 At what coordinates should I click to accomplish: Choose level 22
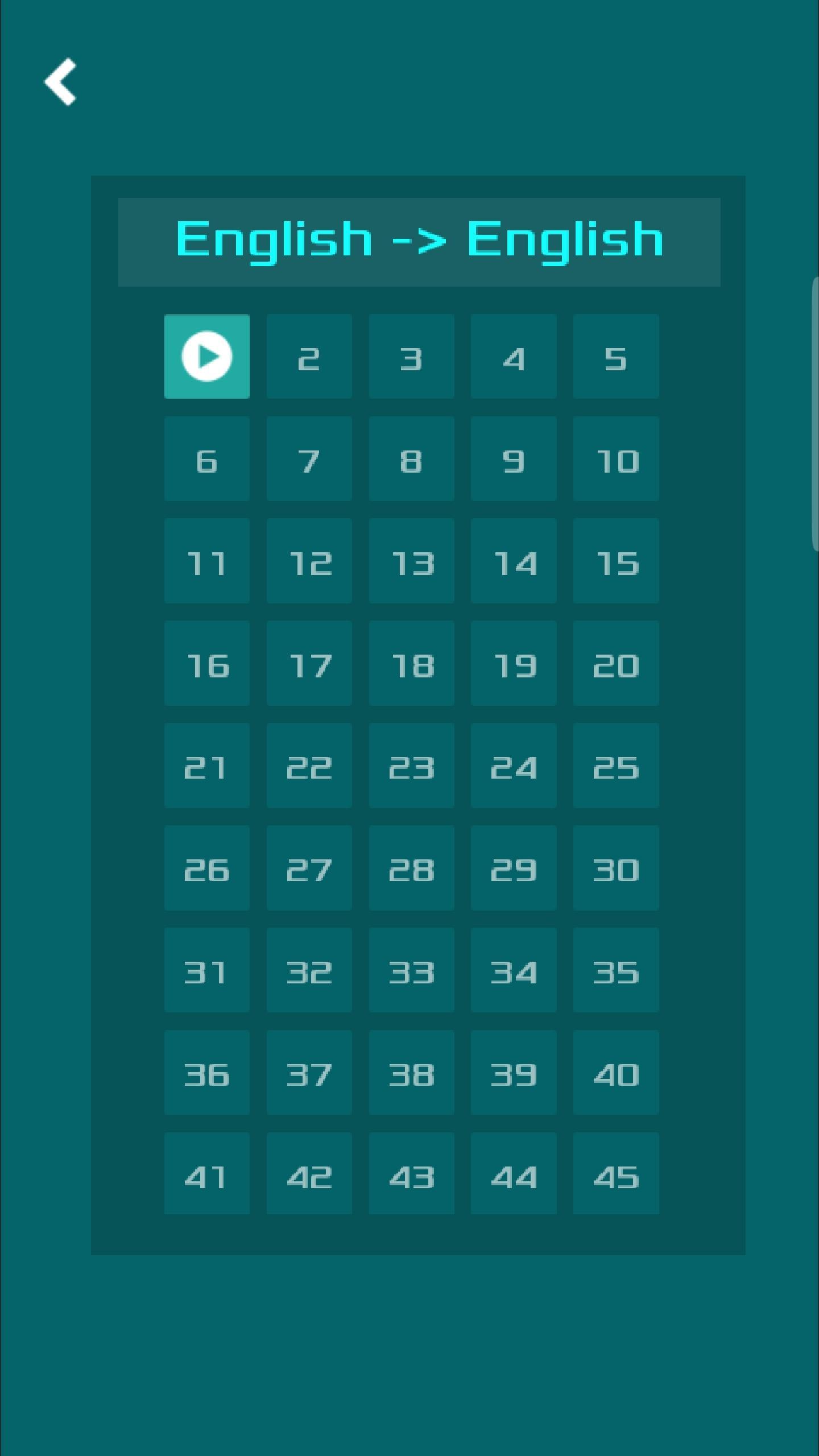point(309,766)
